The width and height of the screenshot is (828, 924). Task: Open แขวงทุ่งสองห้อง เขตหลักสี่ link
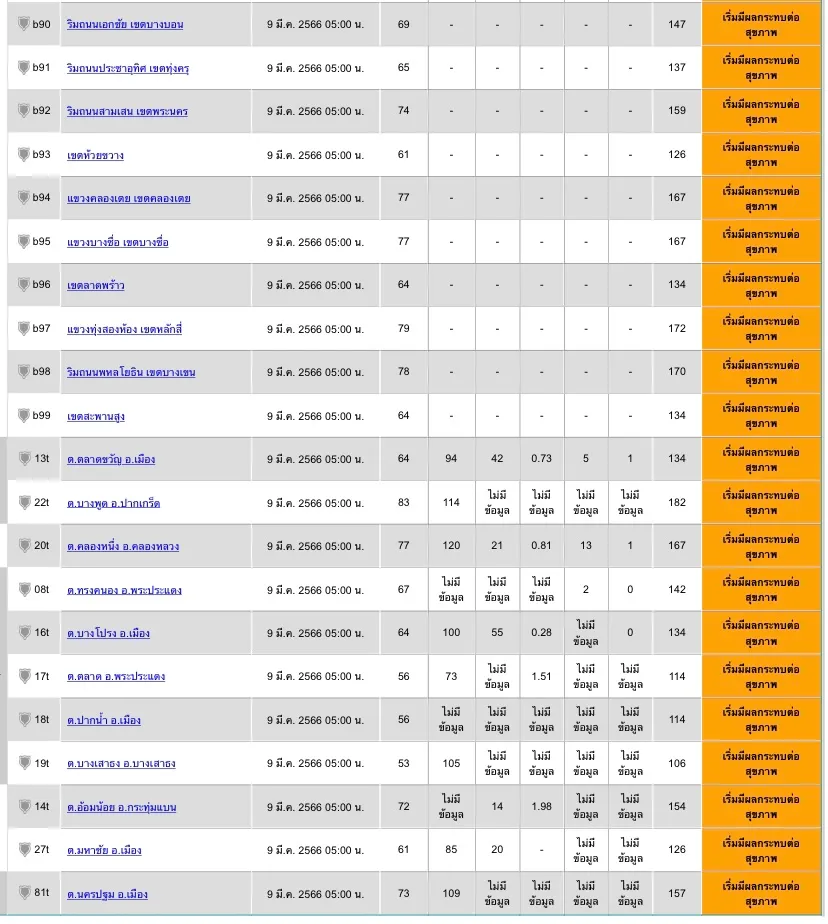pos(124,329)
